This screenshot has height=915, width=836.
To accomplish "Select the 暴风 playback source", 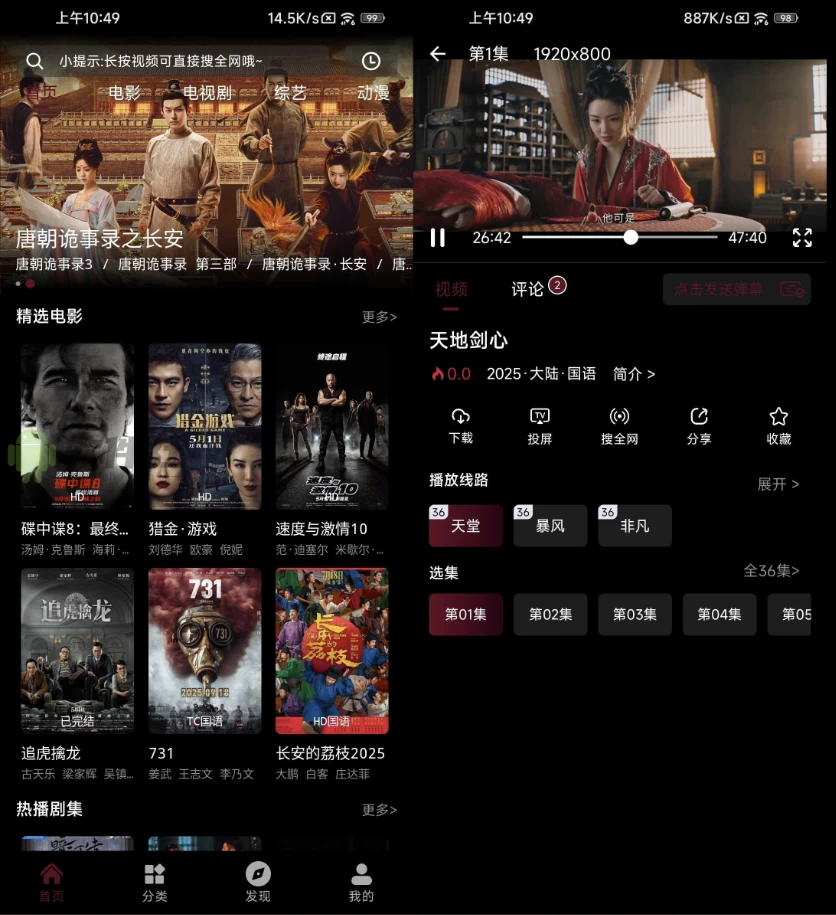I will (551, 526).
